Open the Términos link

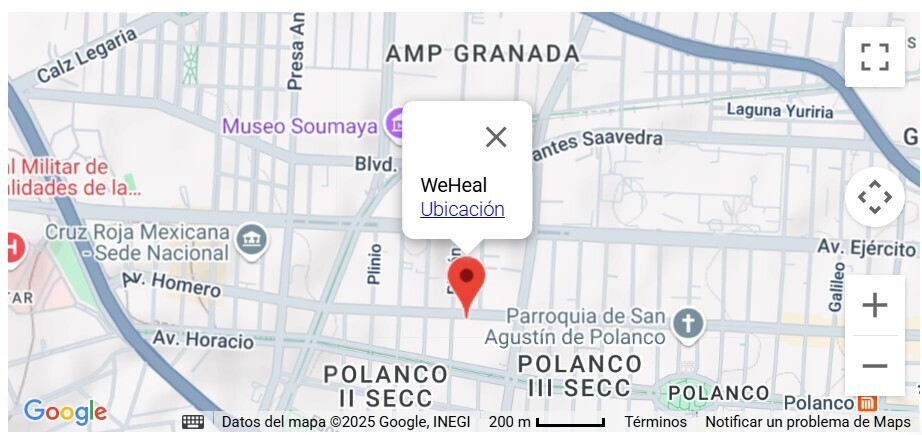tap(655, 422)
